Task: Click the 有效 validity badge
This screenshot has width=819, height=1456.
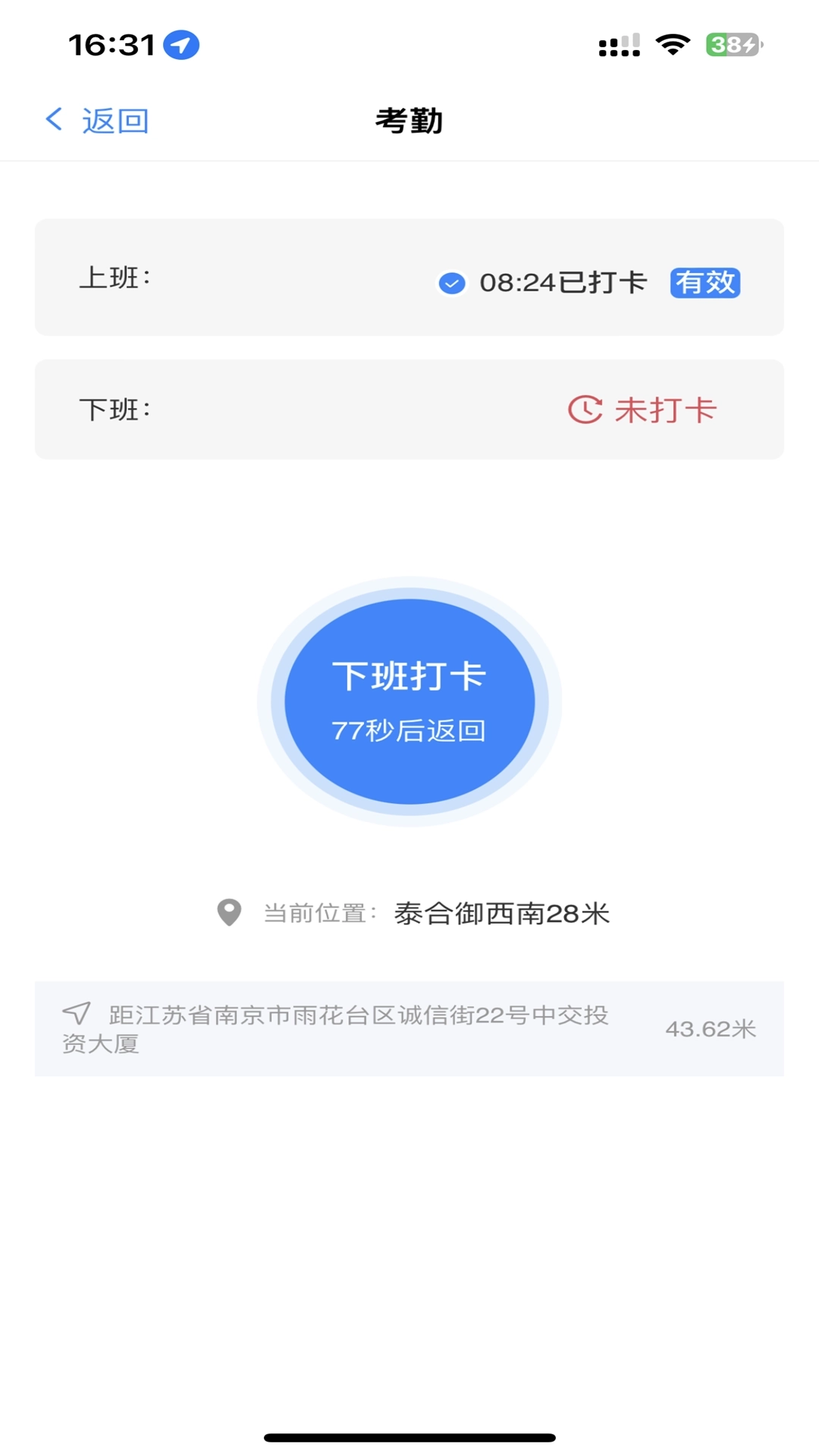Action: coord(705,282)
